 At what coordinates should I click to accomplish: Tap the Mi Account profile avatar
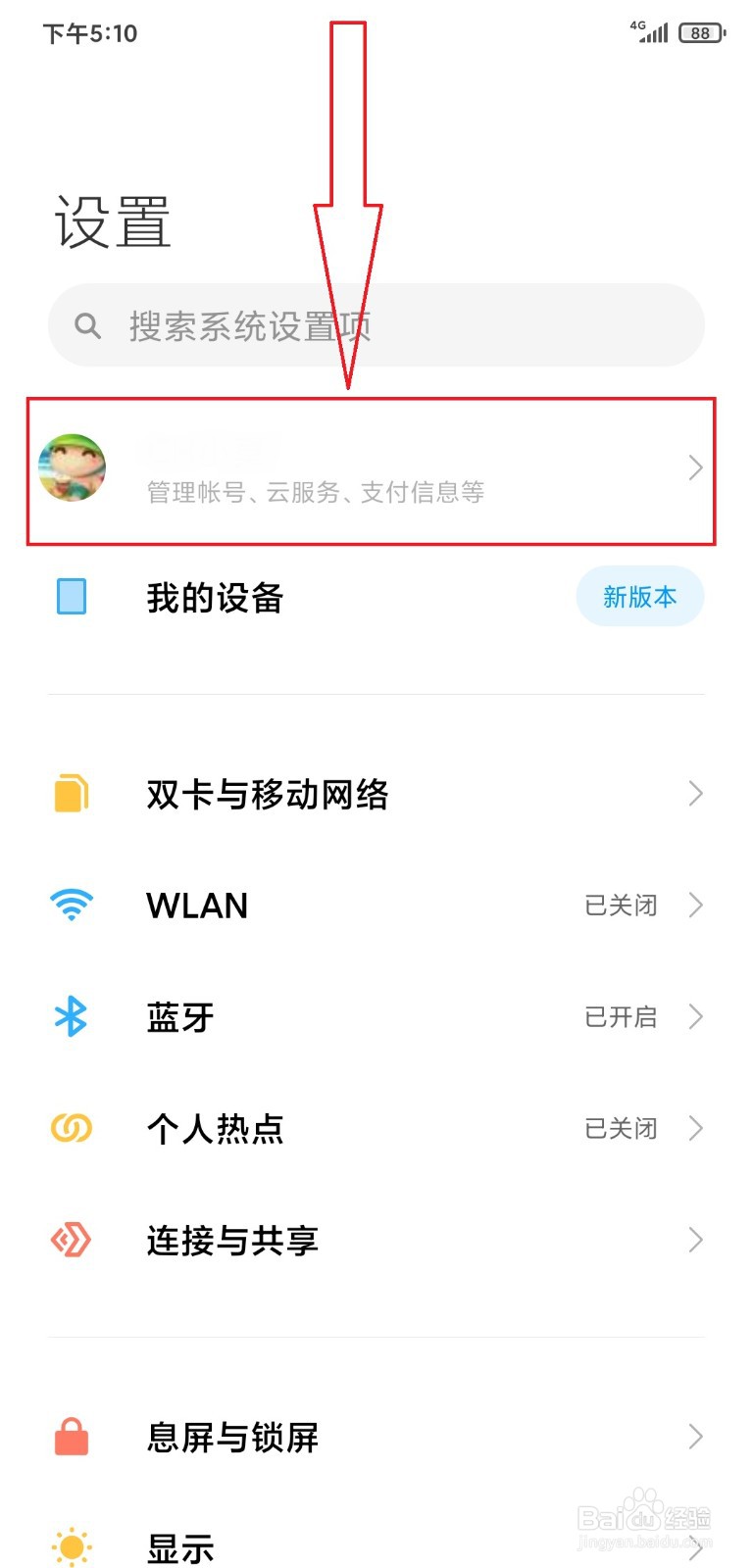72,468
